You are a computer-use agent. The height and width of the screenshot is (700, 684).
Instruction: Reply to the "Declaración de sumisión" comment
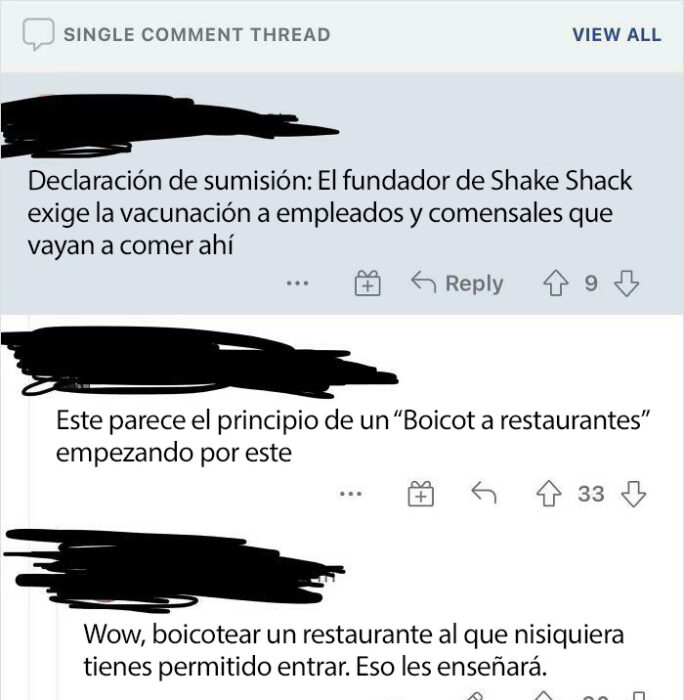pyautogui.click(x=457, y=284)
